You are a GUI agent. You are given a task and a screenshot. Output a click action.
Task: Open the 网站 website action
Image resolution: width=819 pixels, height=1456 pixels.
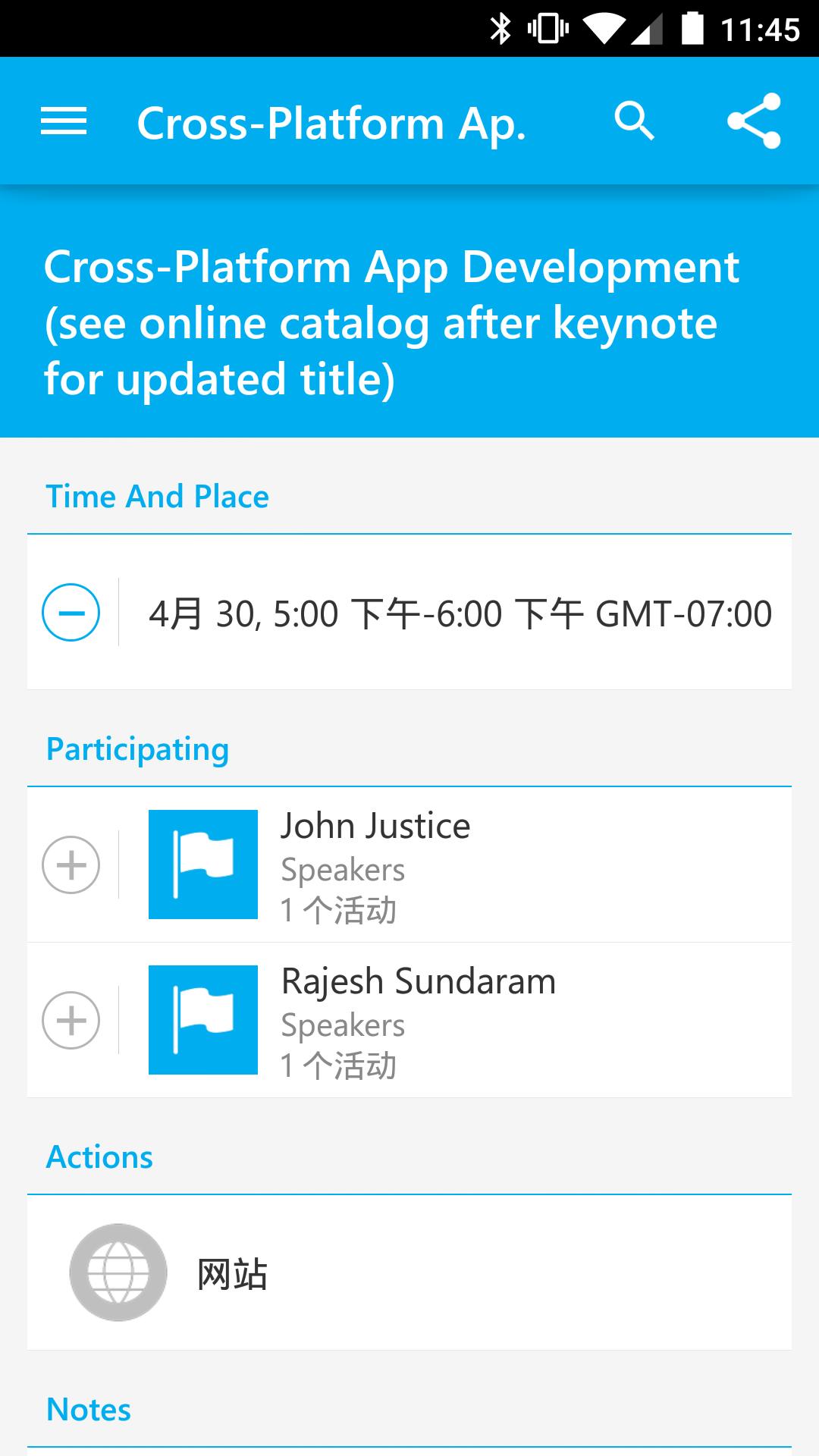[x=409, y=1272]
